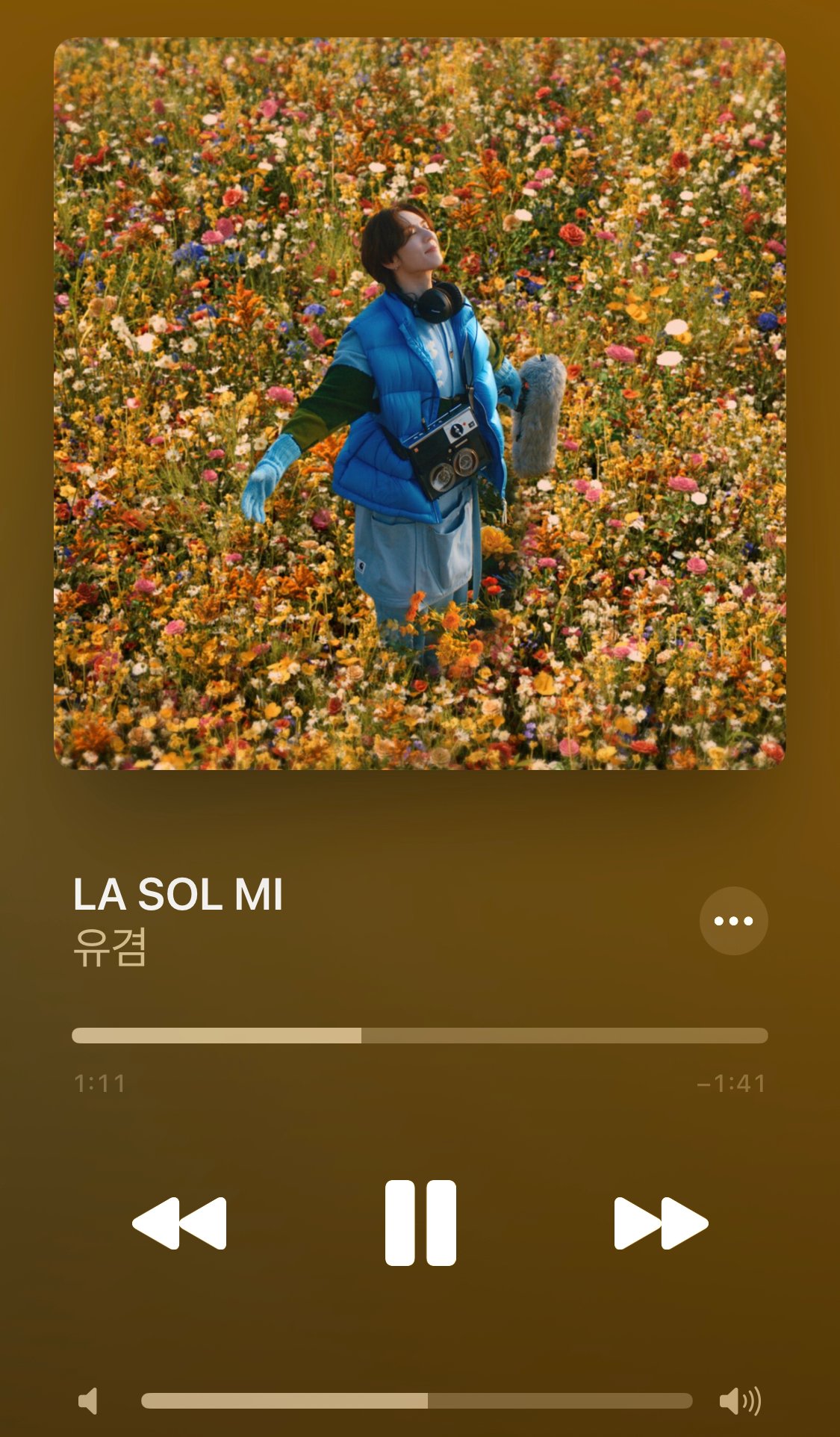
Task: Tap the song progress bar to seek
Action: (420, 1035)
